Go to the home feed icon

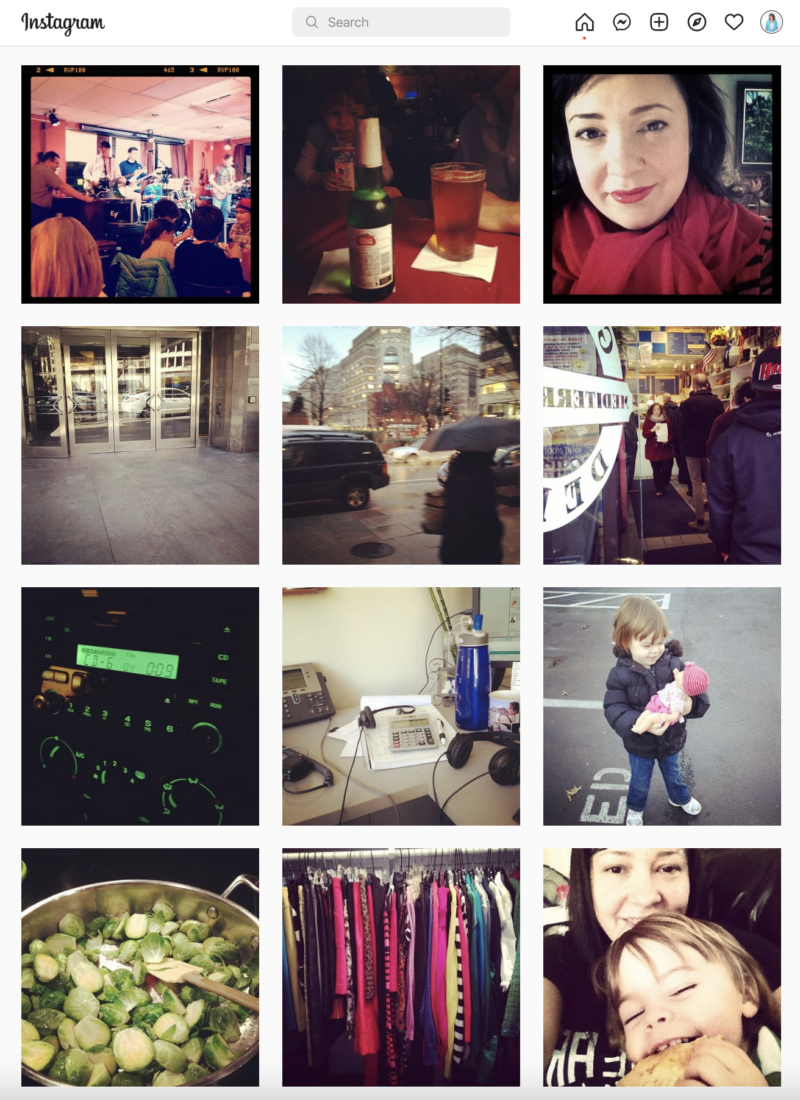click(584, 22)
